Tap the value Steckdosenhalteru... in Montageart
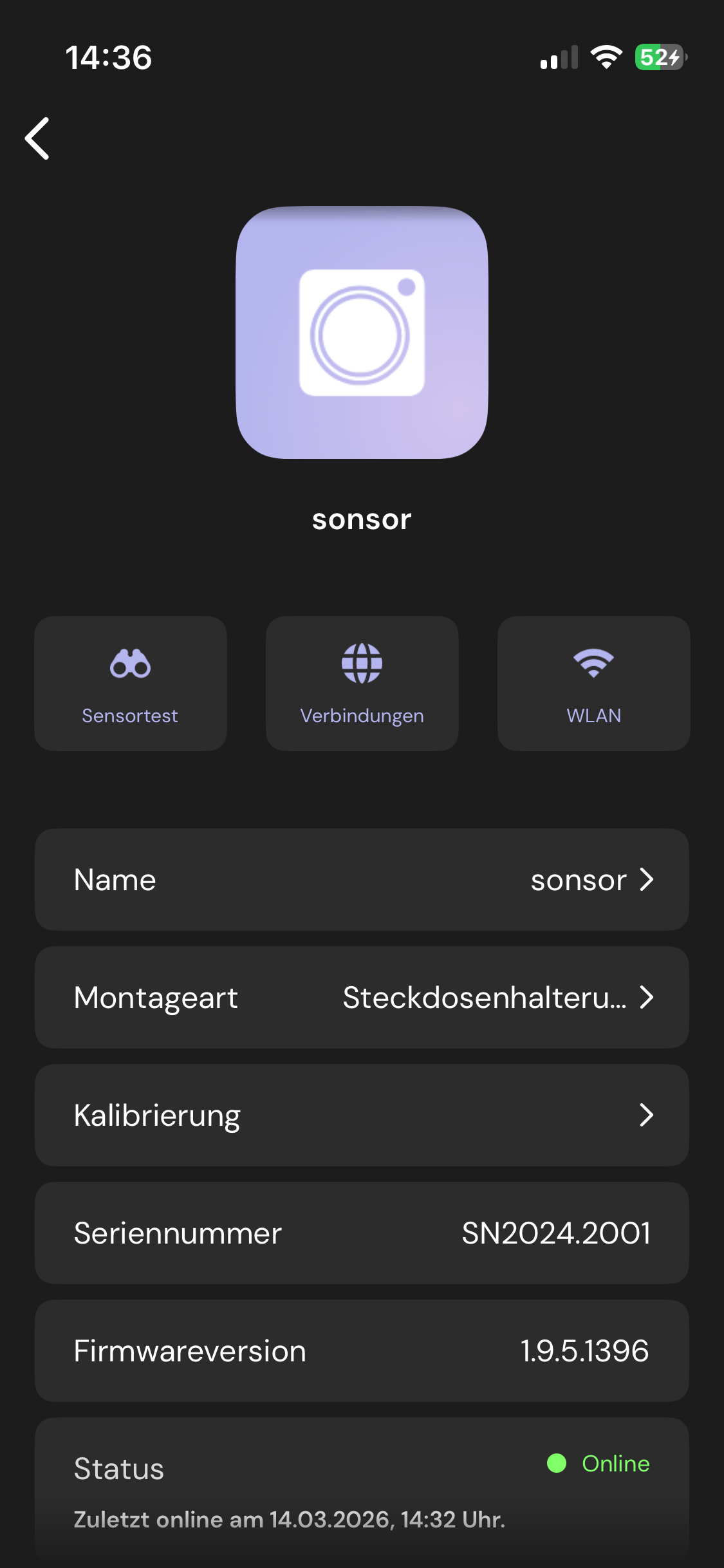724x1568 pixels. [x=484, y=998]
